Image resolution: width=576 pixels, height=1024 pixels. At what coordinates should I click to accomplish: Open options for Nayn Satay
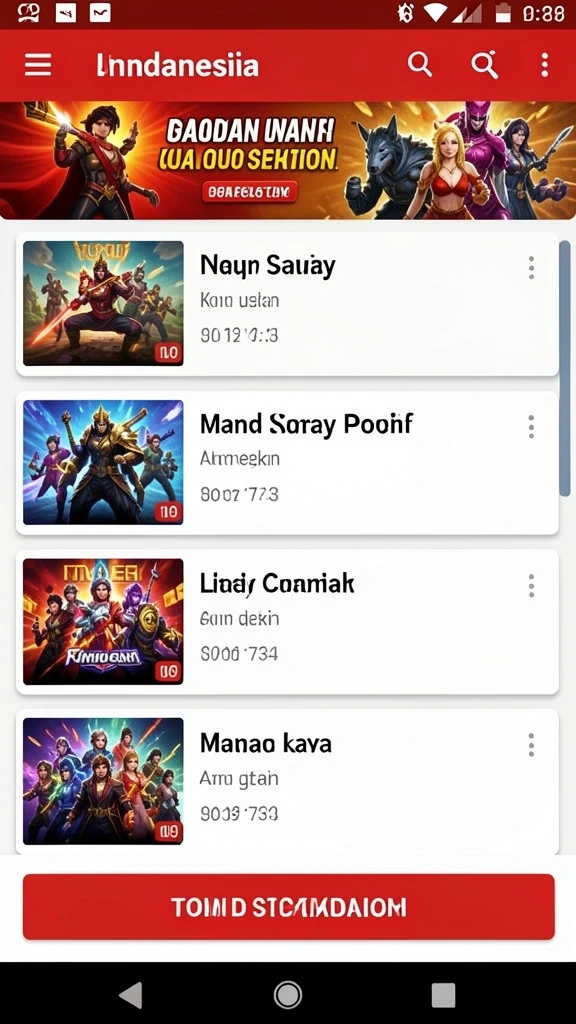531,268
